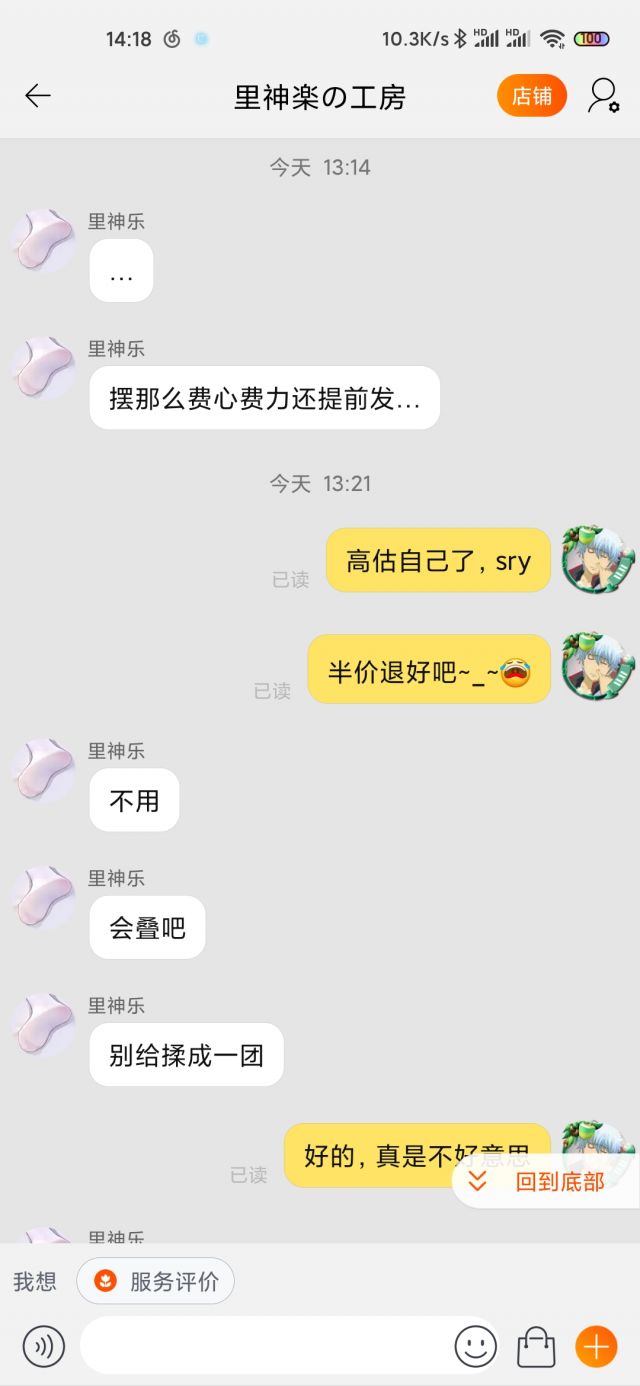Switch to voice input mode
The image size is (640, 1386).
[43, 1346]
